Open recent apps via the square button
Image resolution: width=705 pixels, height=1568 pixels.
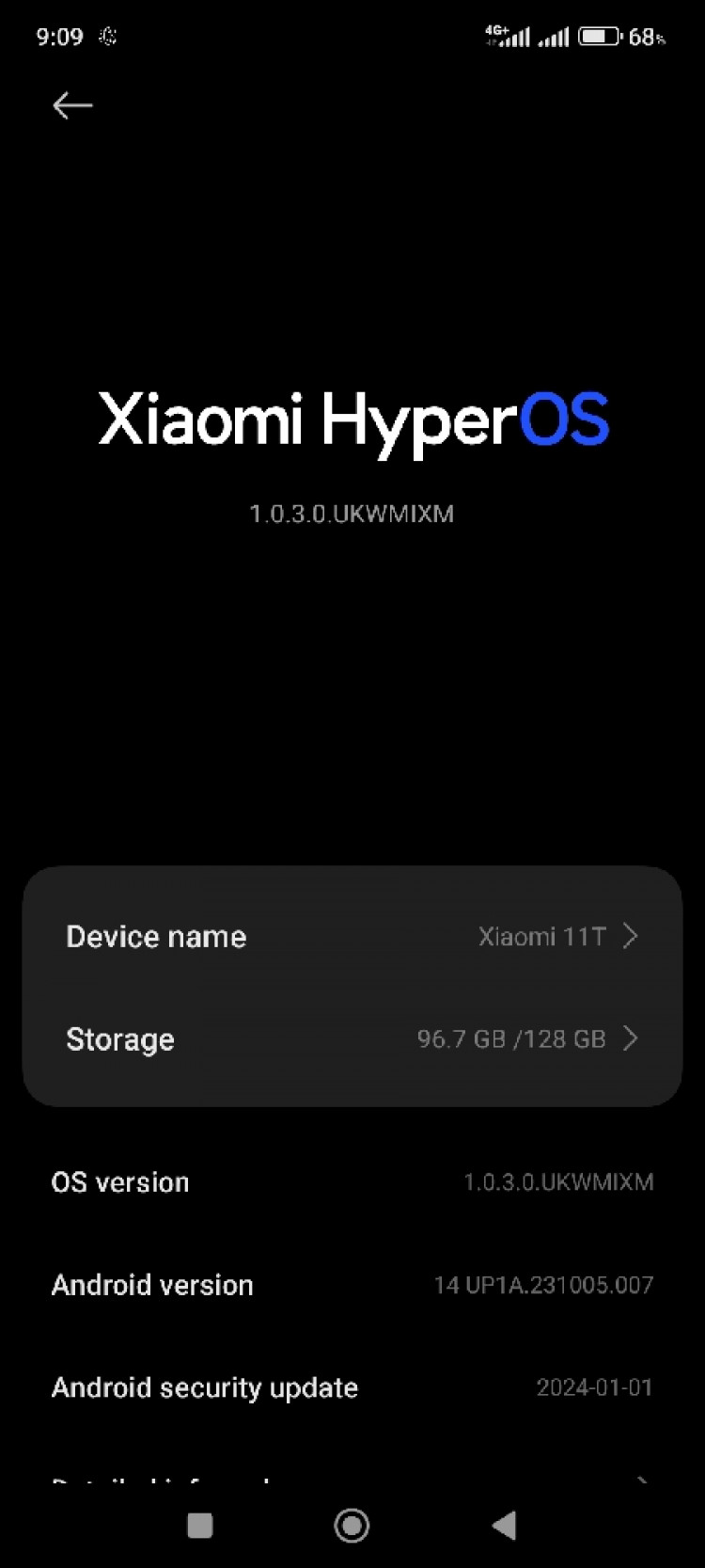(x=200, y=1526)
